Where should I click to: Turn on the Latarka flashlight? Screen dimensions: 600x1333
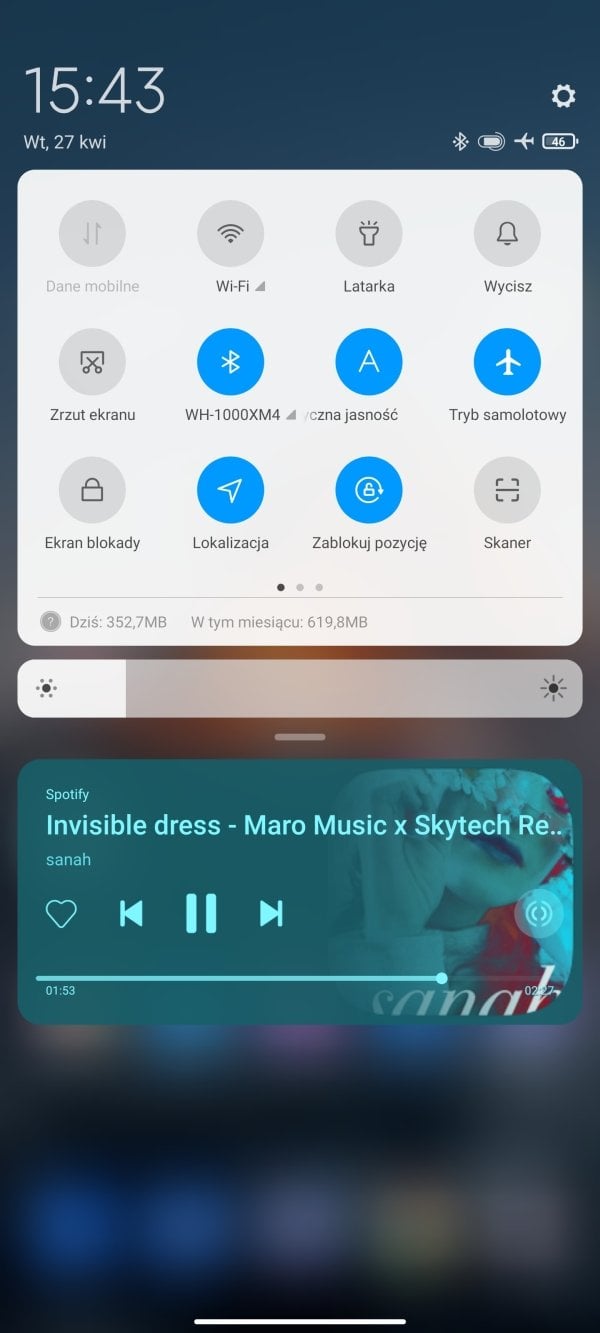369,233
